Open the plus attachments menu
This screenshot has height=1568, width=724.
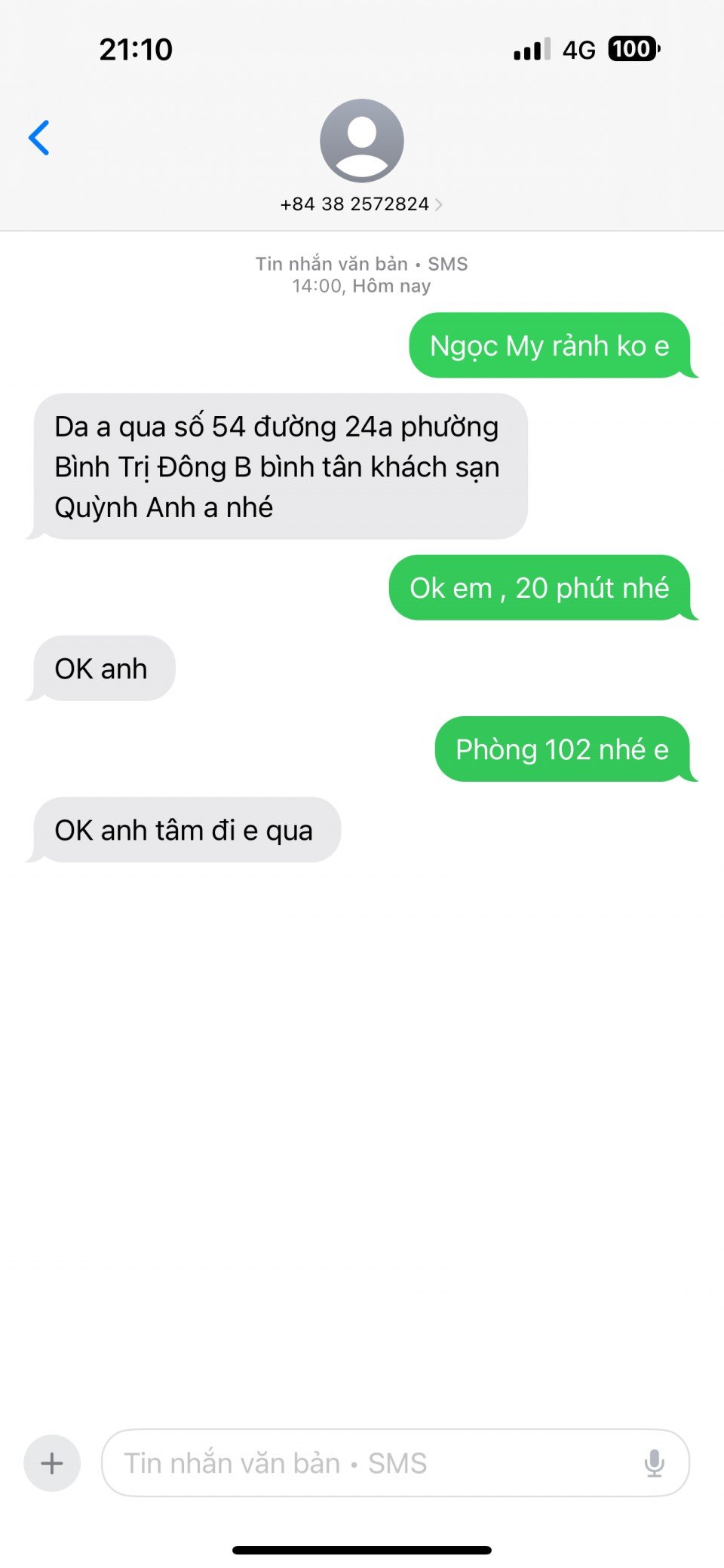point(52,1463)
